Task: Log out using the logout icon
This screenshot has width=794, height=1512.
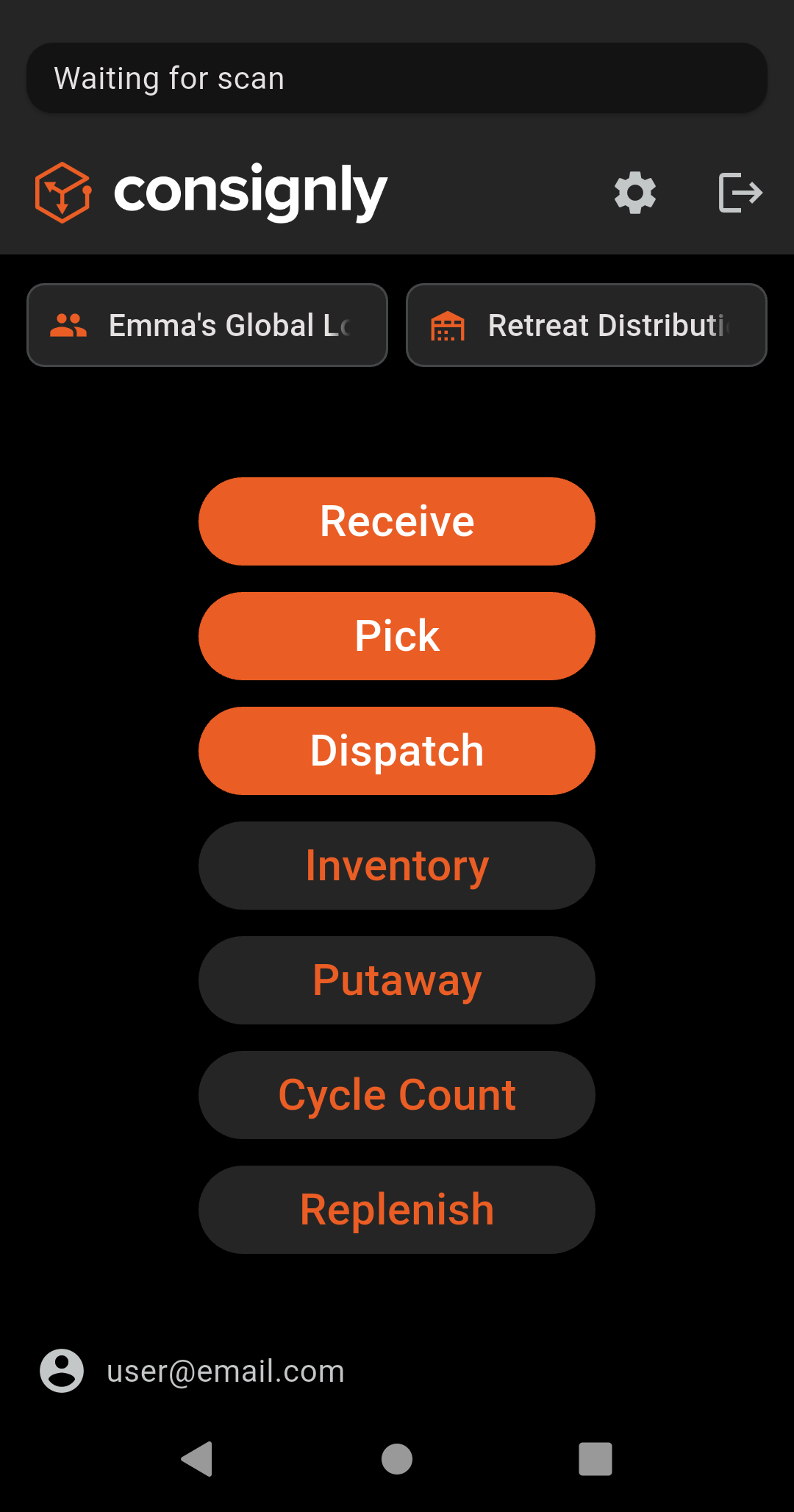Action: point(740,193)
